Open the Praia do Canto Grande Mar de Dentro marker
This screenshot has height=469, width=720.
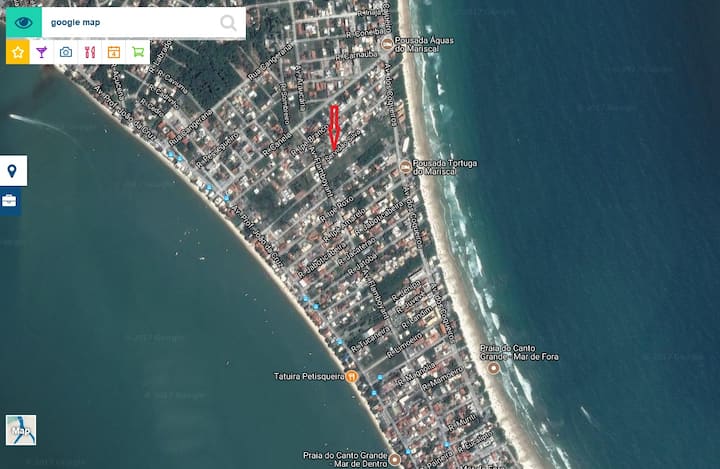394,460
